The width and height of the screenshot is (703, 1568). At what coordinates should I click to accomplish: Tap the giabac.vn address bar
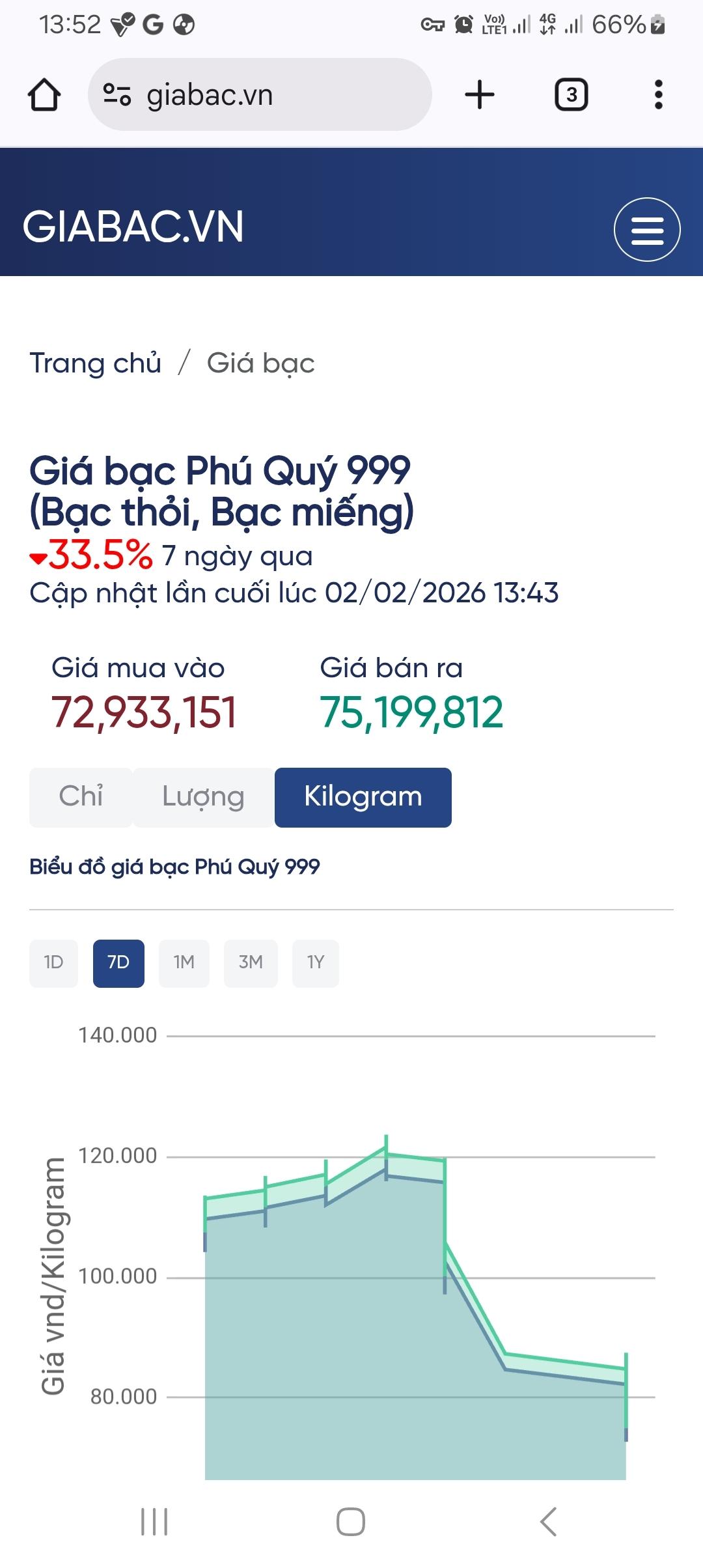[x=260, y=95]
